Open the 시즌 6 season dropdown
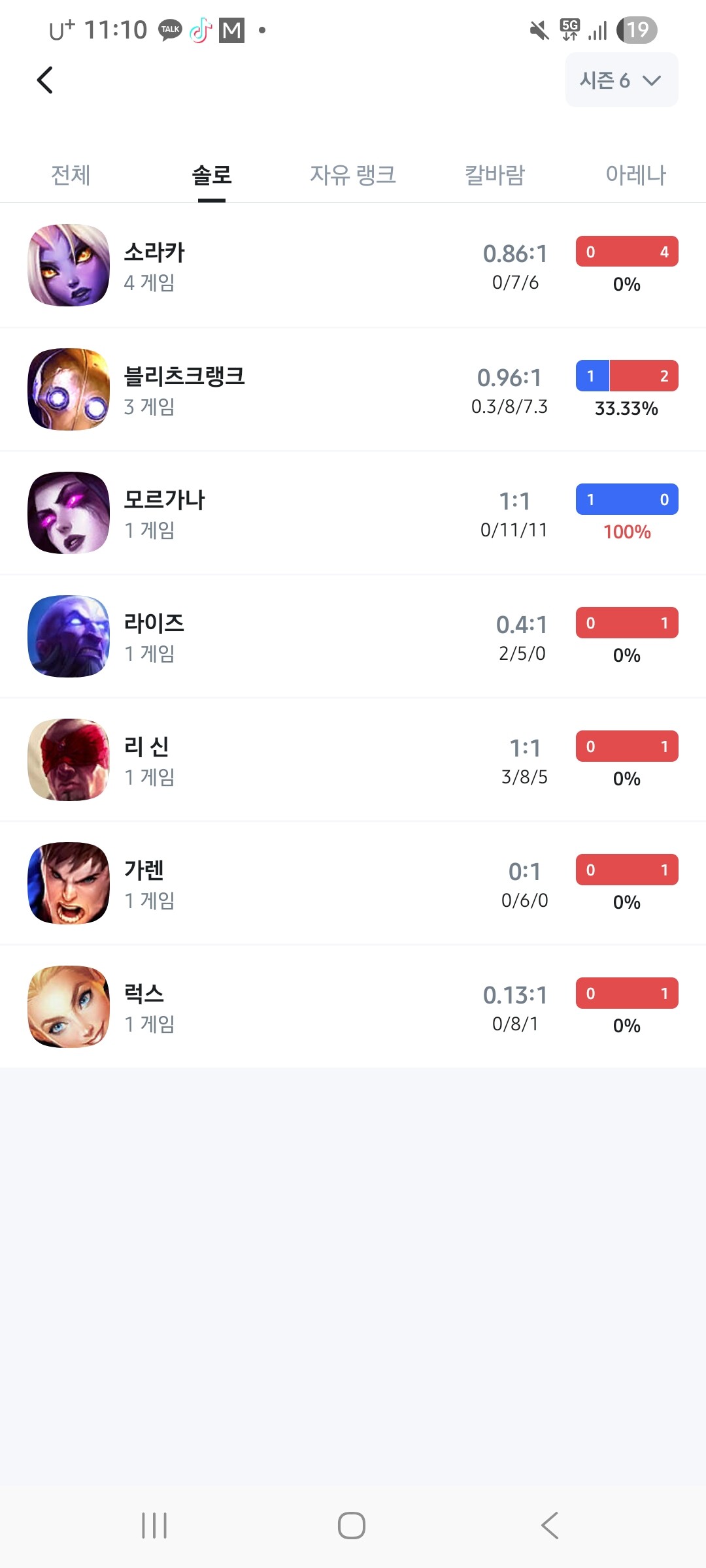Viewport: 706px width, 1568px height. point(621,80)
